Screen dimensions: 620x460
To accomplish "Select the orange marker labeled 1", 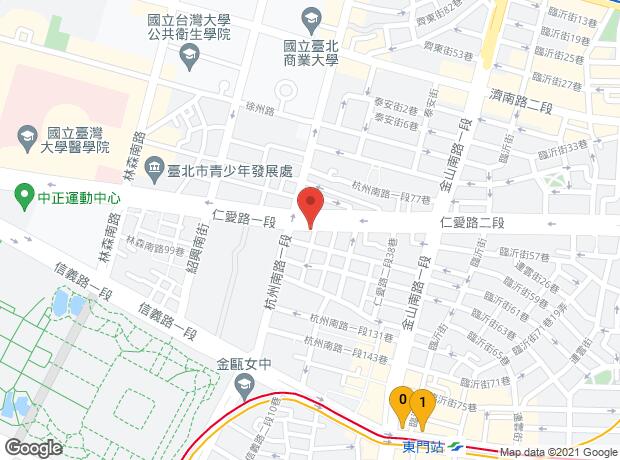I will click(x=422, y=403).
